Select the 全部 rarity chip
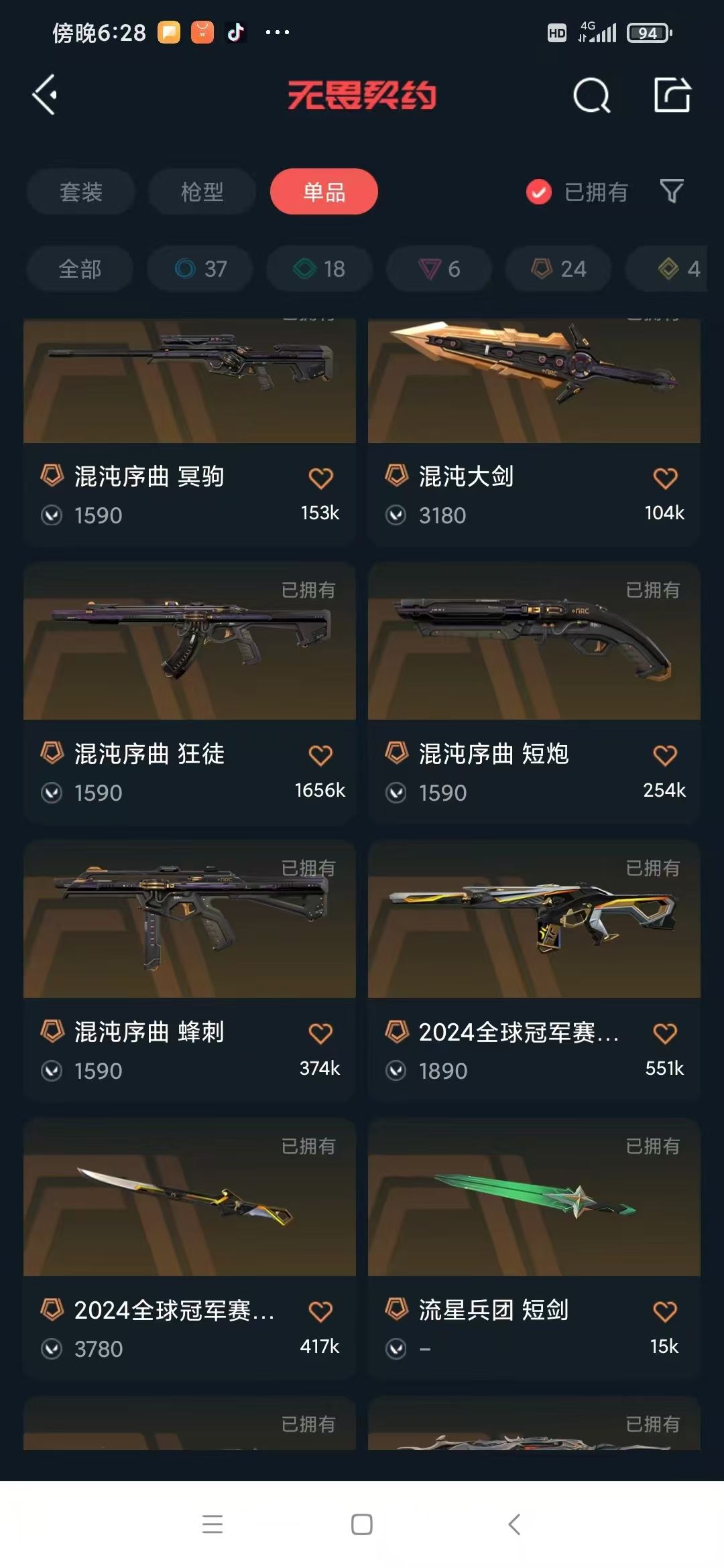 (x=80, y=269)
